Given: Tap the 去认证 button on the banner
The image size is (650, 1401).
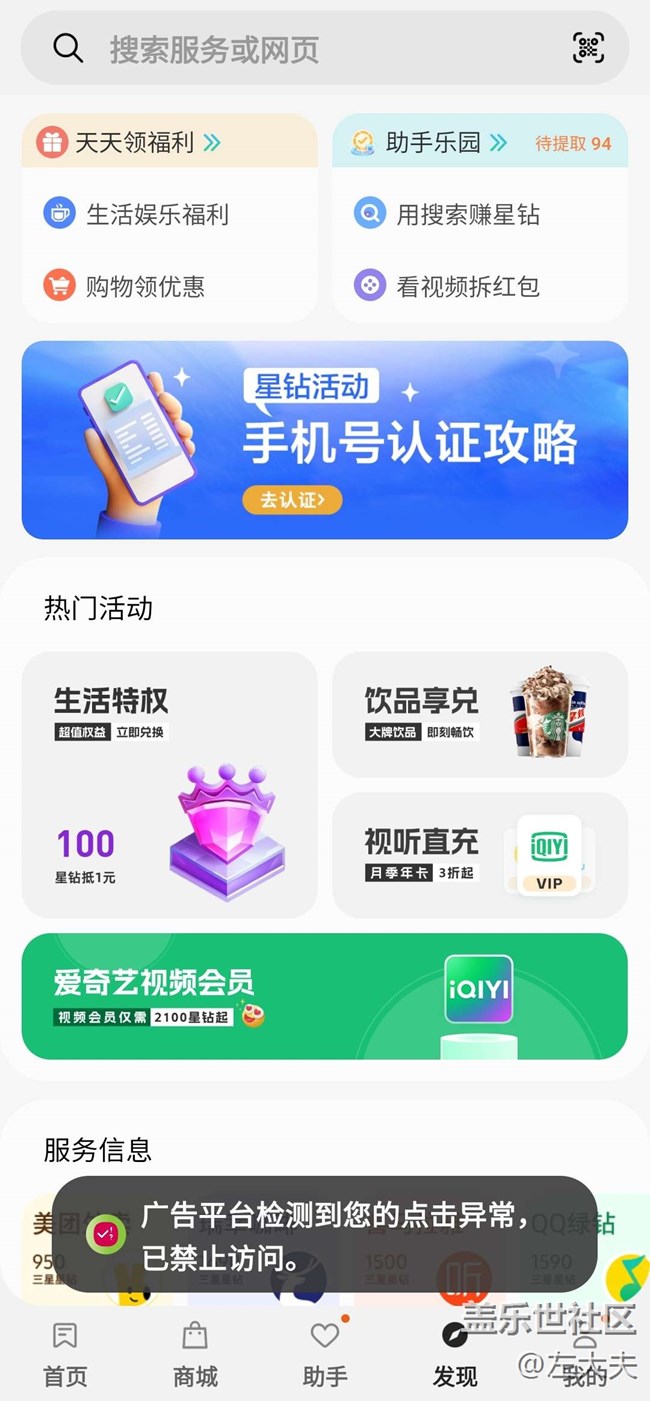Looking at the screenshot, I should pyautogui.click(x=291, y=500).
